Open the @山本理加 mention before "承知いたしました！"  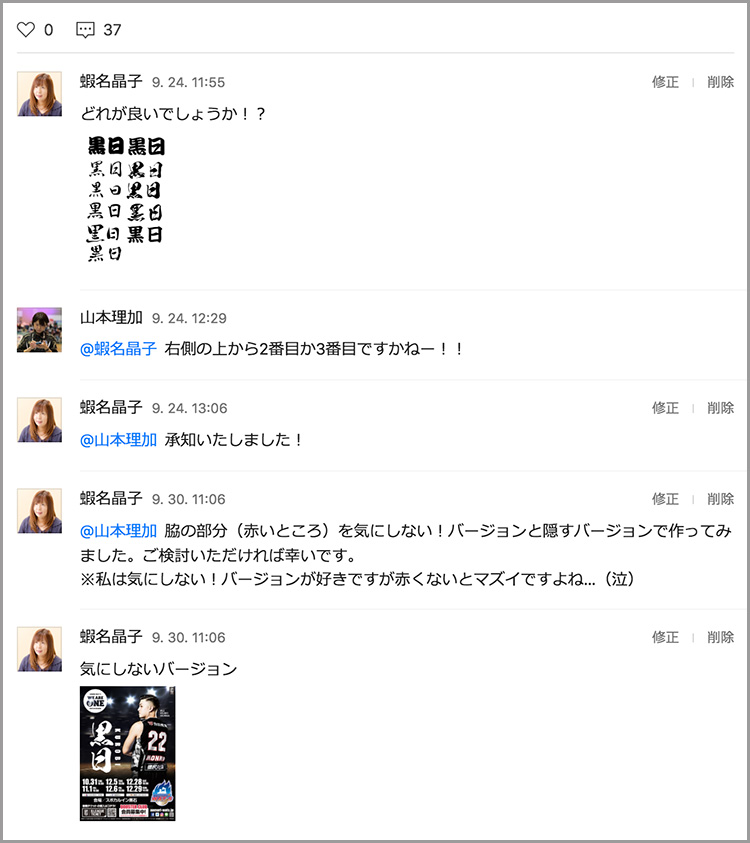(x=118, y=439)
